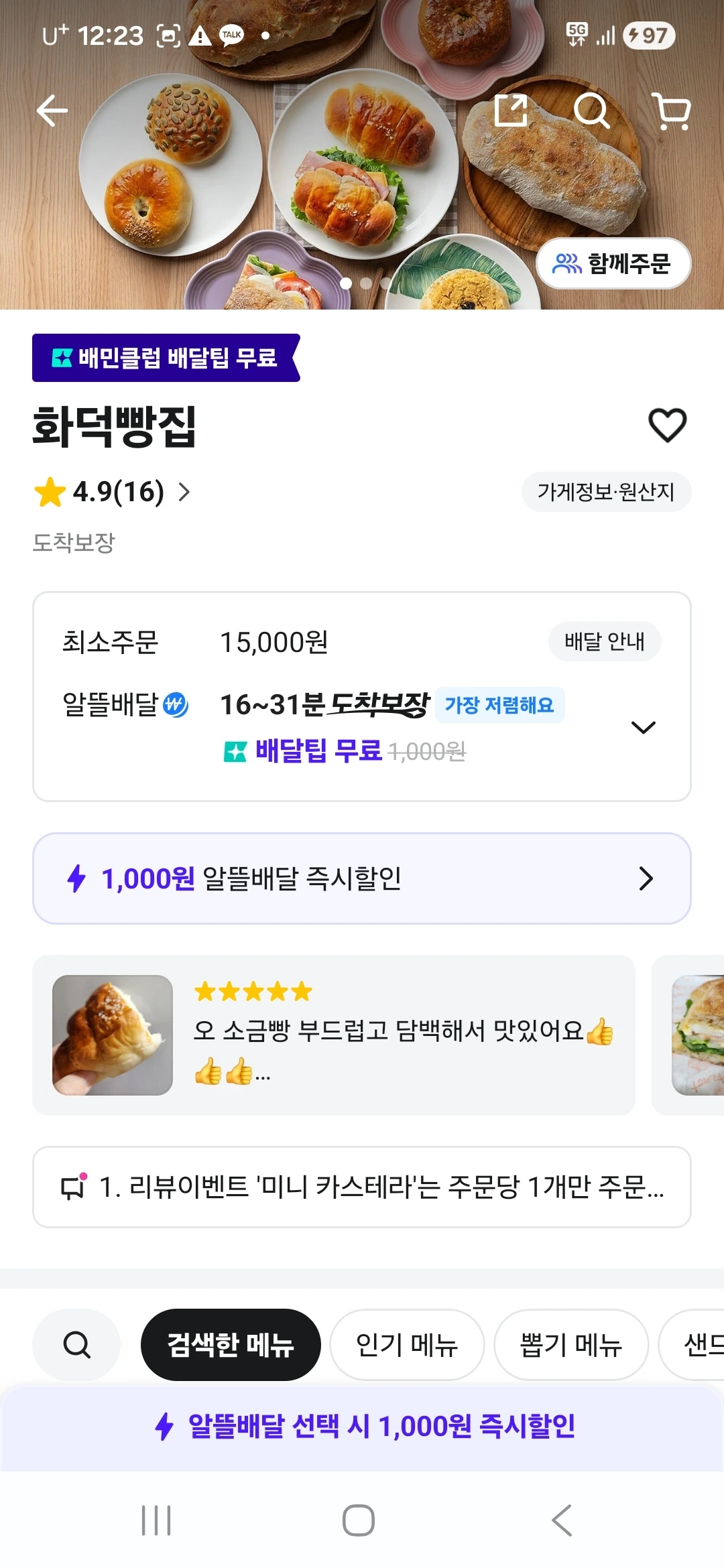Tap the menu search magnifier button
Viewport: 724px width, 1568px height.
coord(76,1344)
